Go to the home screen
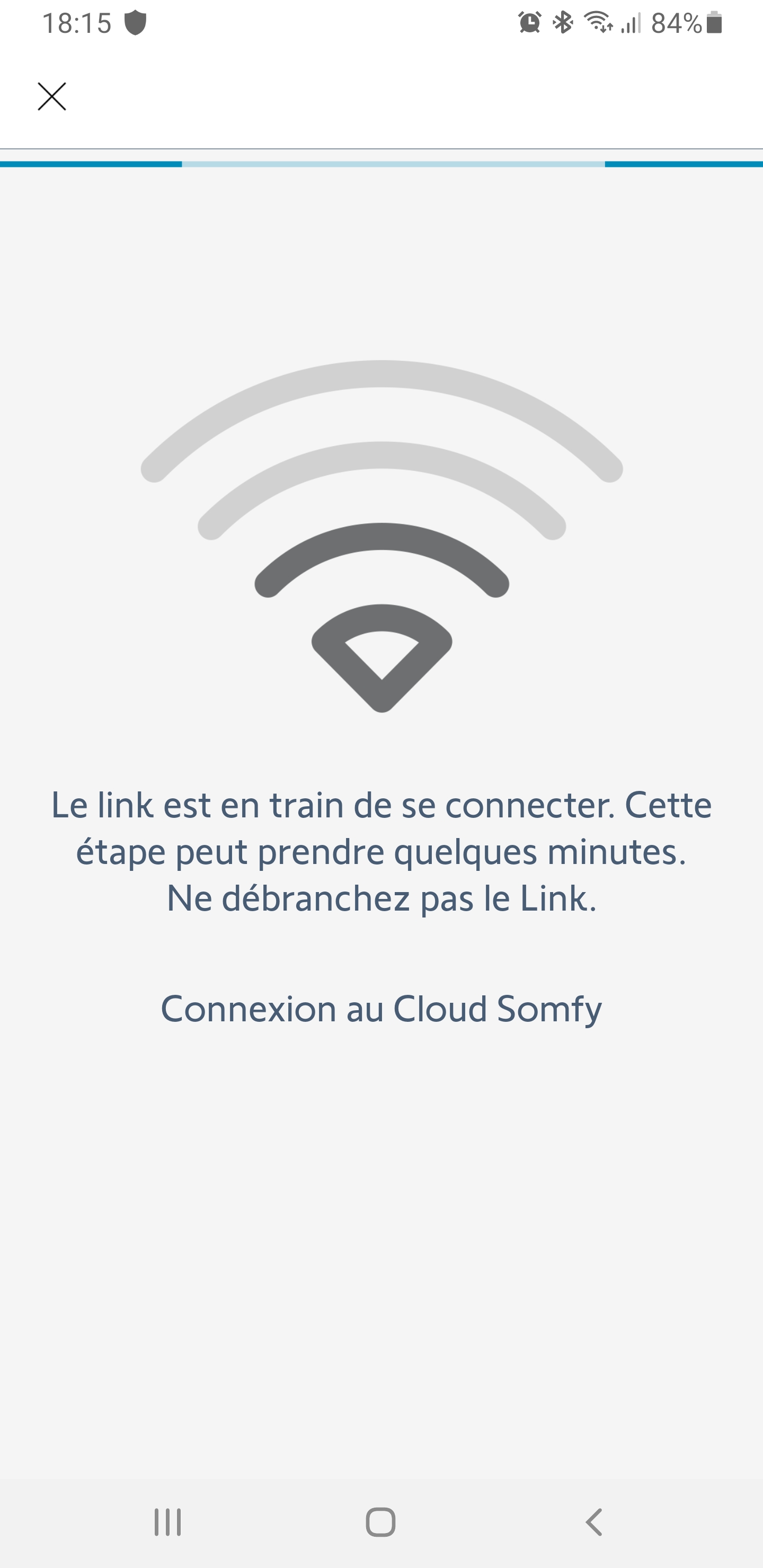Screen dimensions: 763x1568 pyautogui.click(x=380, y=1522)
